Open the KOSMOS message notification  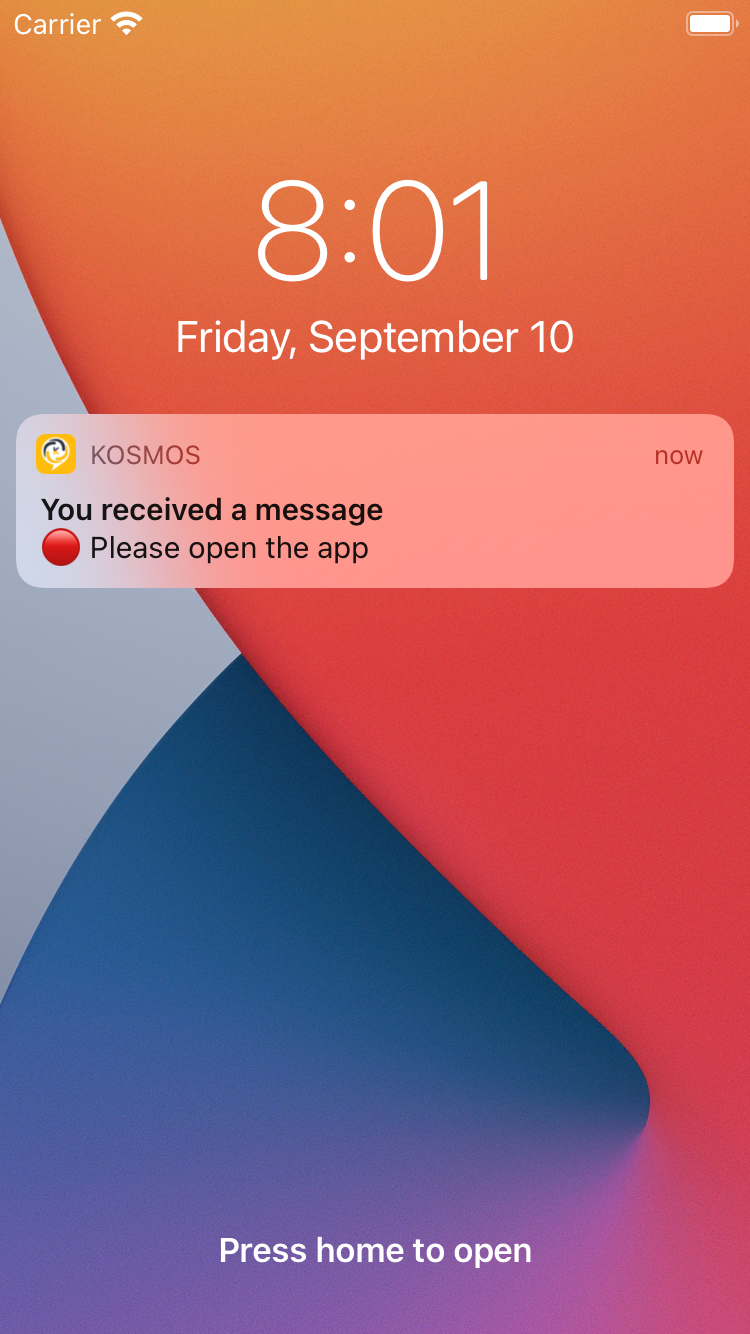pos(374,502)
